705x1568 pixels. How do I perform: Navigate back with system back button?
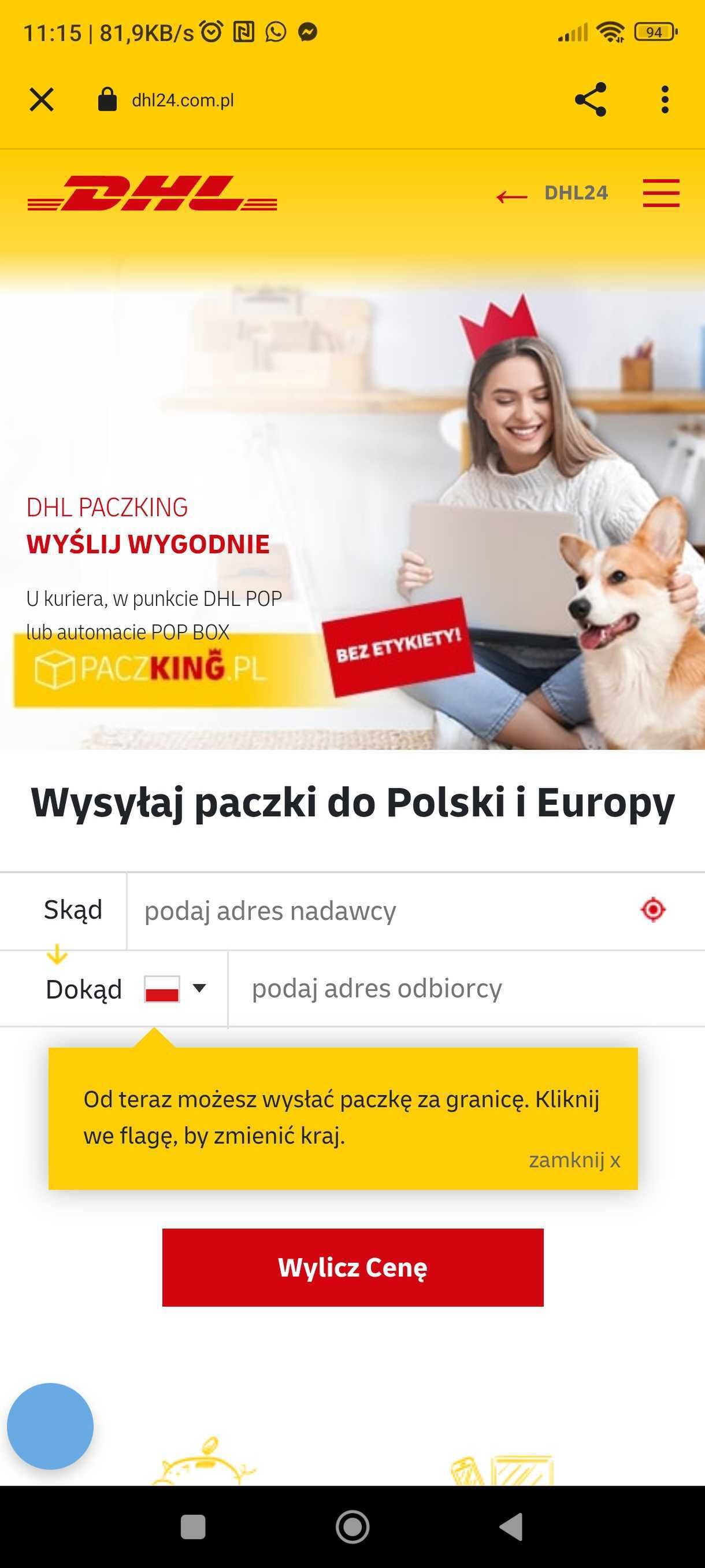[511, 1526]
